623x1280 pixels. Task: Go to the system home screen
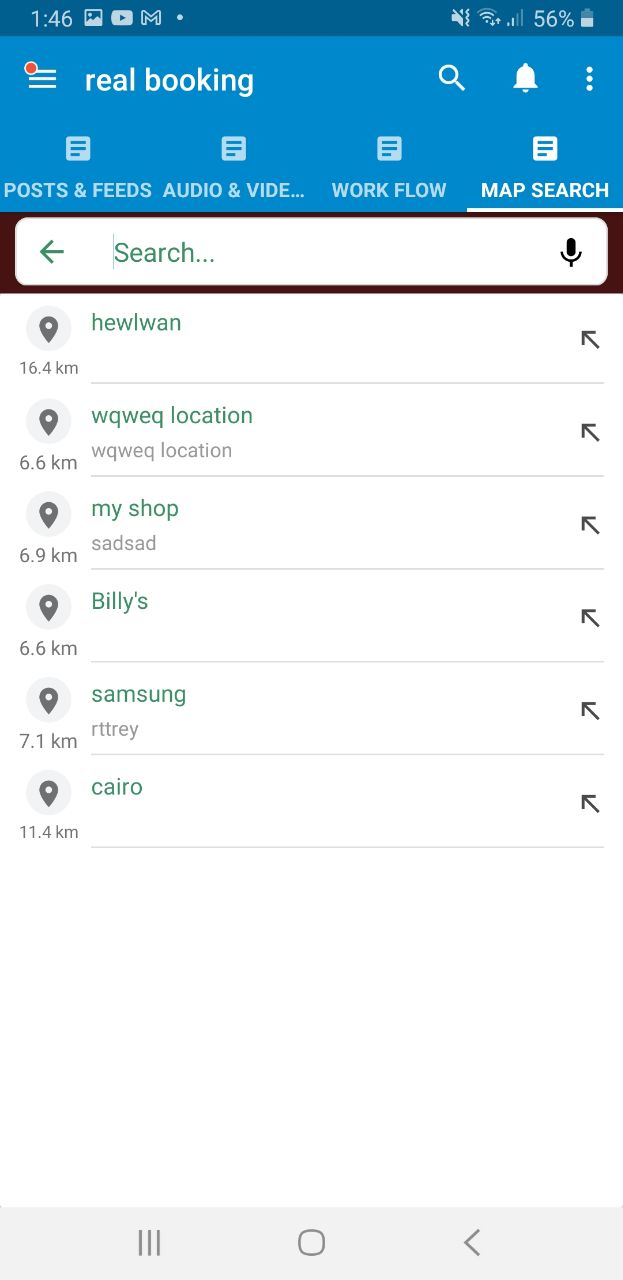tap(311, 1242)
